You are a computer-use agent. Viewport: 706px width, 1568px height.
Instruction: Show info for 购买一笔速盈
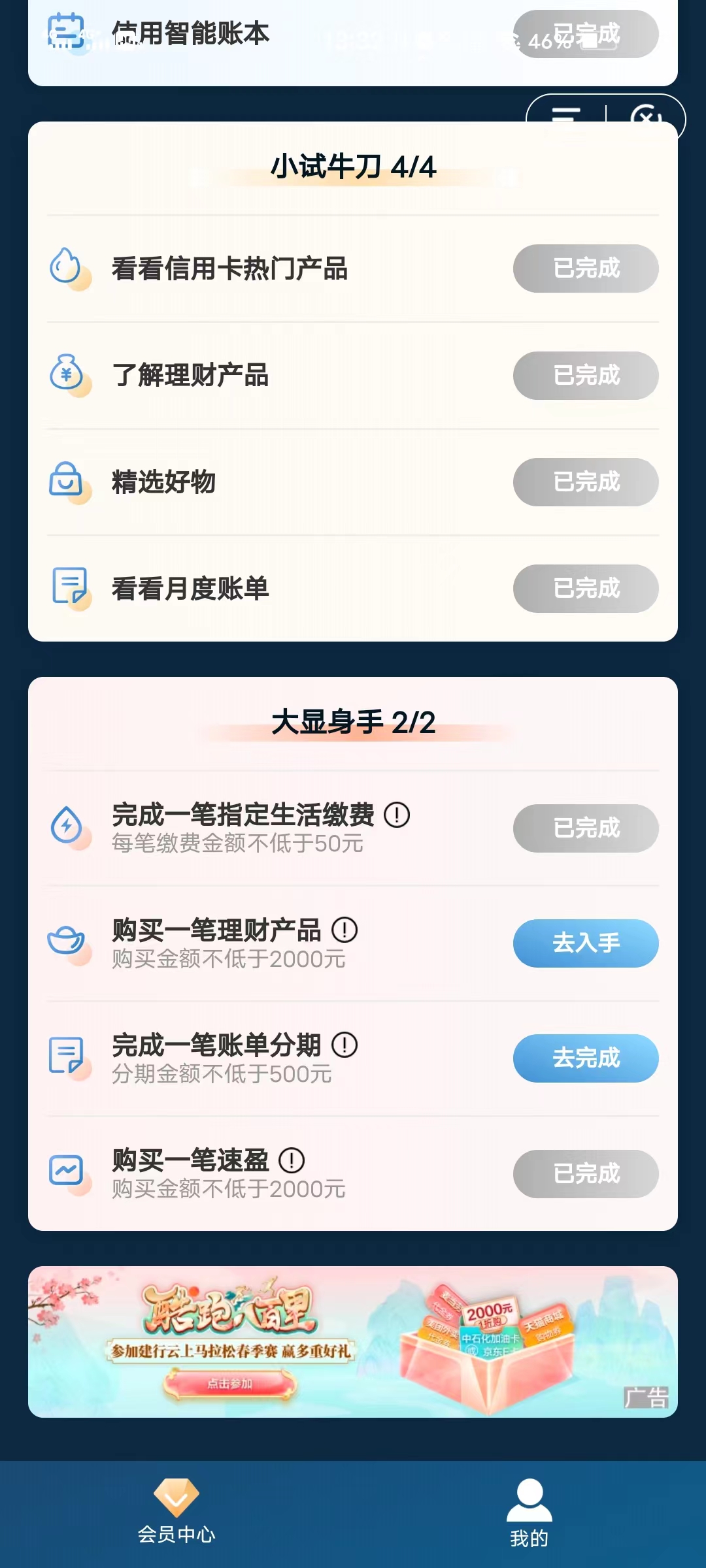click(292, 1160)
